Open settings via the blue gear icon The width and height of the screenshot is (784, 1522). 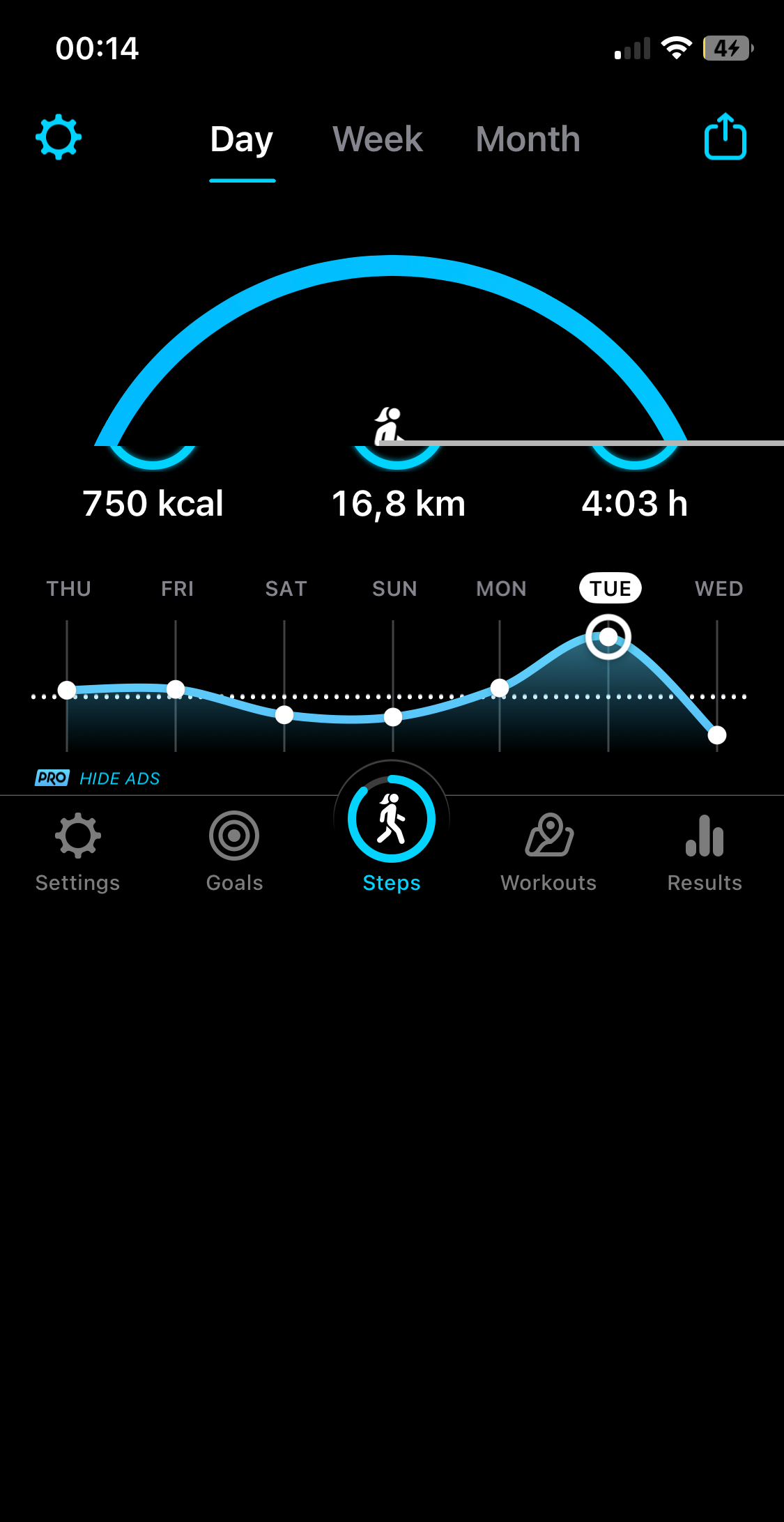pyautogui.click(x=59, y=137)
